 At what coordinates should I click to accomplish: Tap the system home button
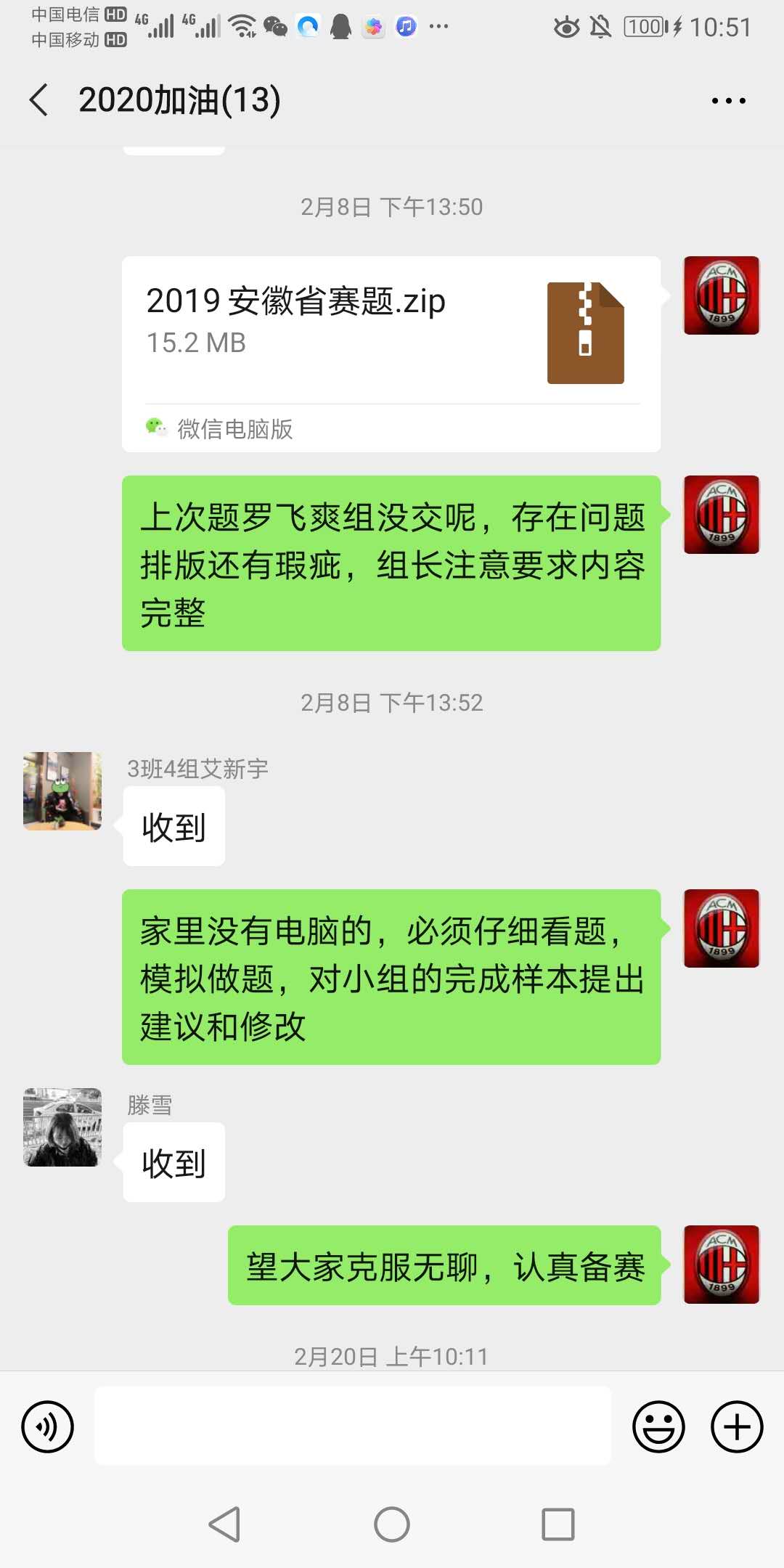click(392, 1524)
